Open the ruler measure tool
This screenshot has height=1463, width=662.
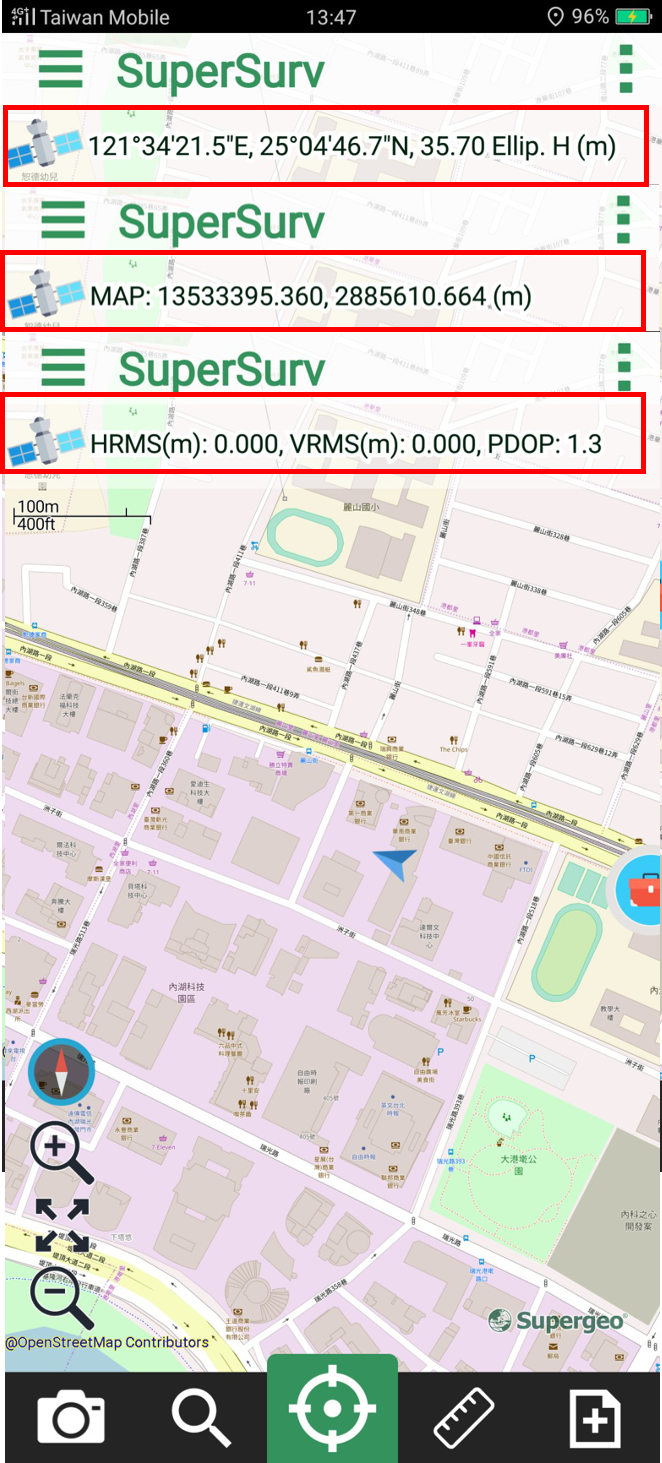point(464,1418)
